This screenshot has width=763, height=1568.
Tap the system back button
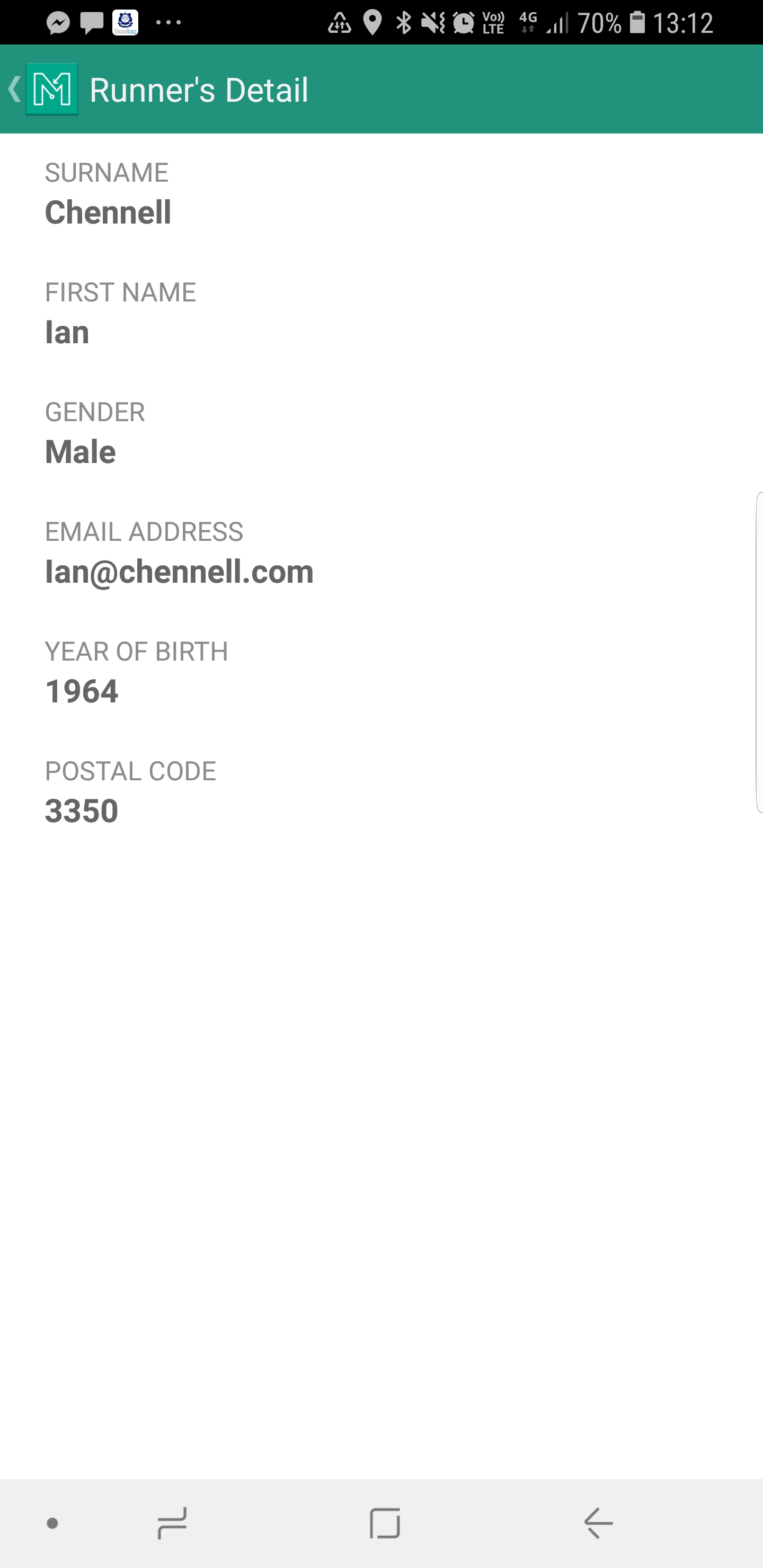(598, 1524)
